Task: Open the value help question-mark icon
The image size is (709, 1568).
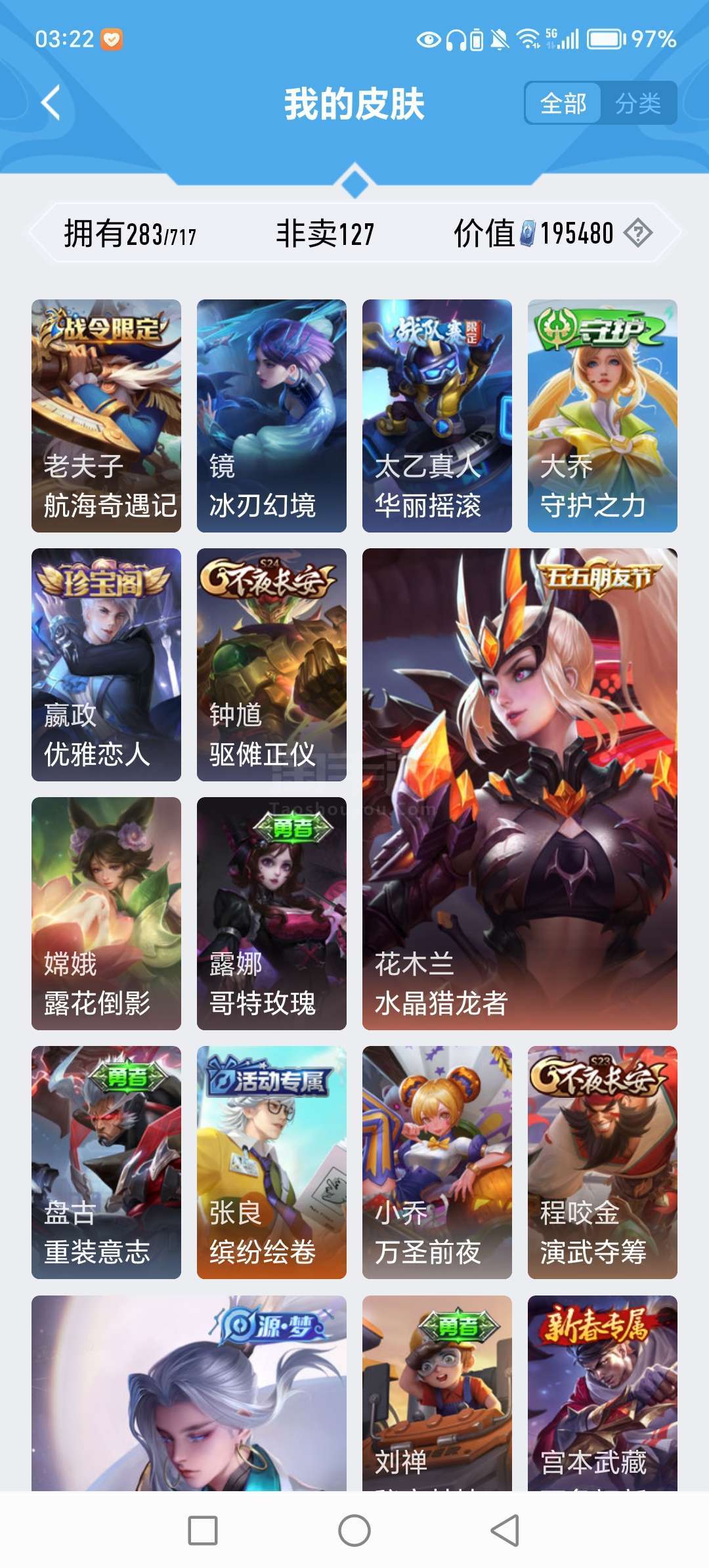Action: click(x=637, y=233)
